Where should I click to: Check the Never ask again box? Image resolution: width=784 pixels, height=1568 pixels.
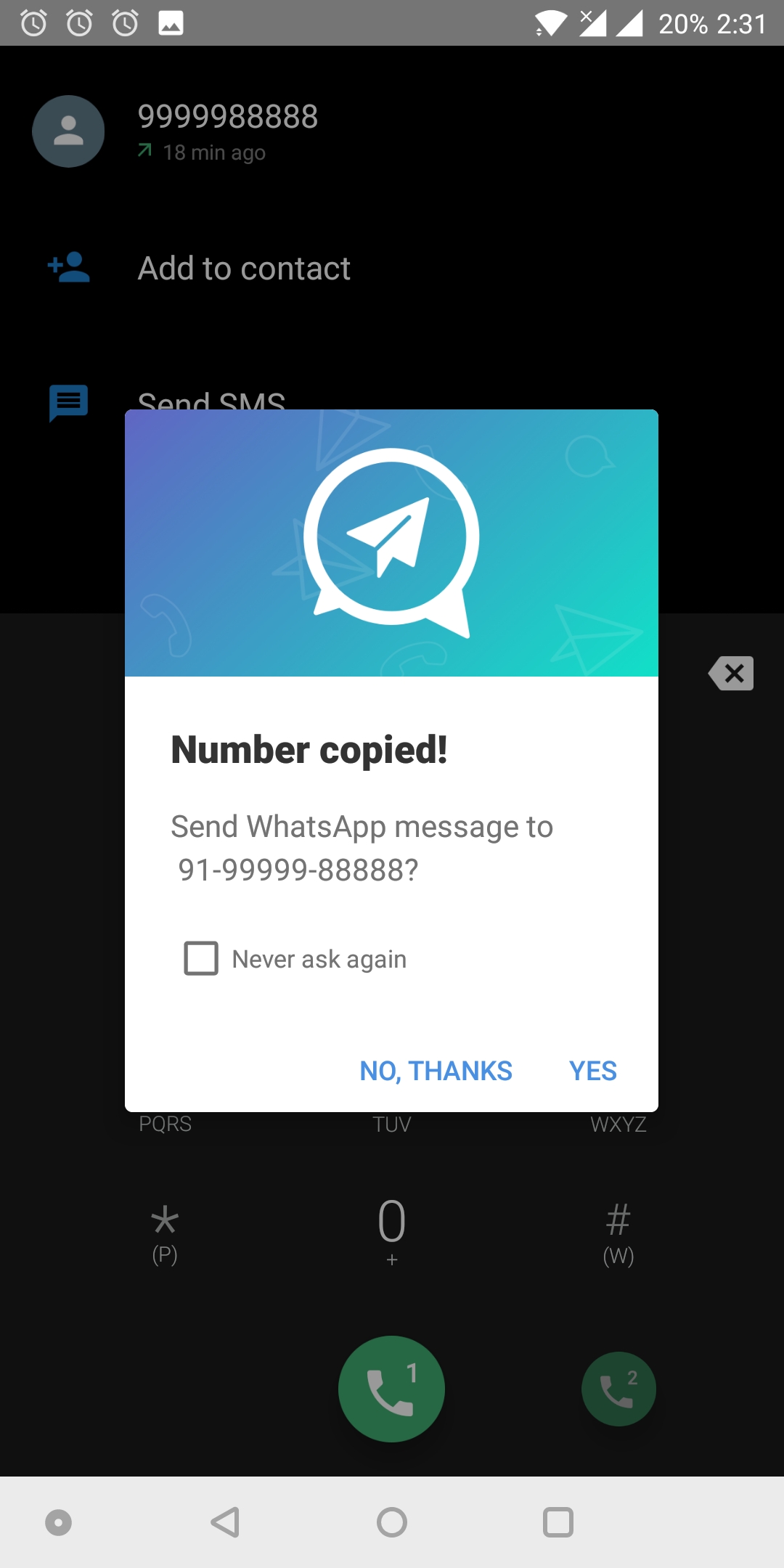201,958
